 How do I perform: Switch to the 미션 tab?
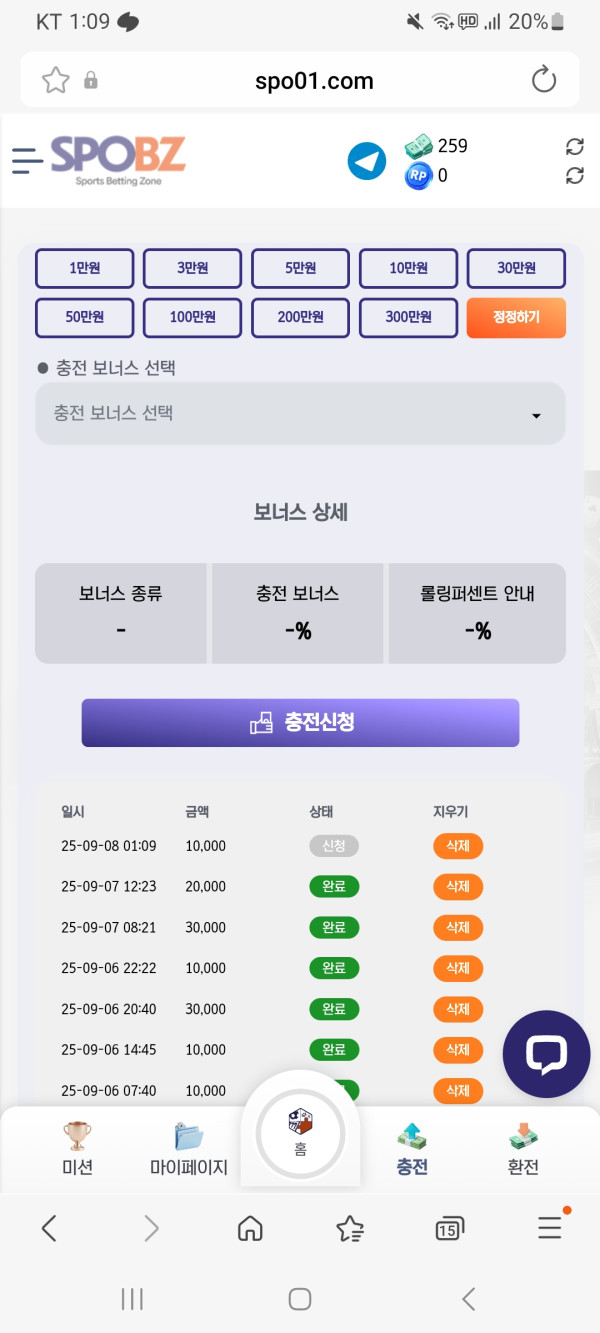pos(77,1148)
